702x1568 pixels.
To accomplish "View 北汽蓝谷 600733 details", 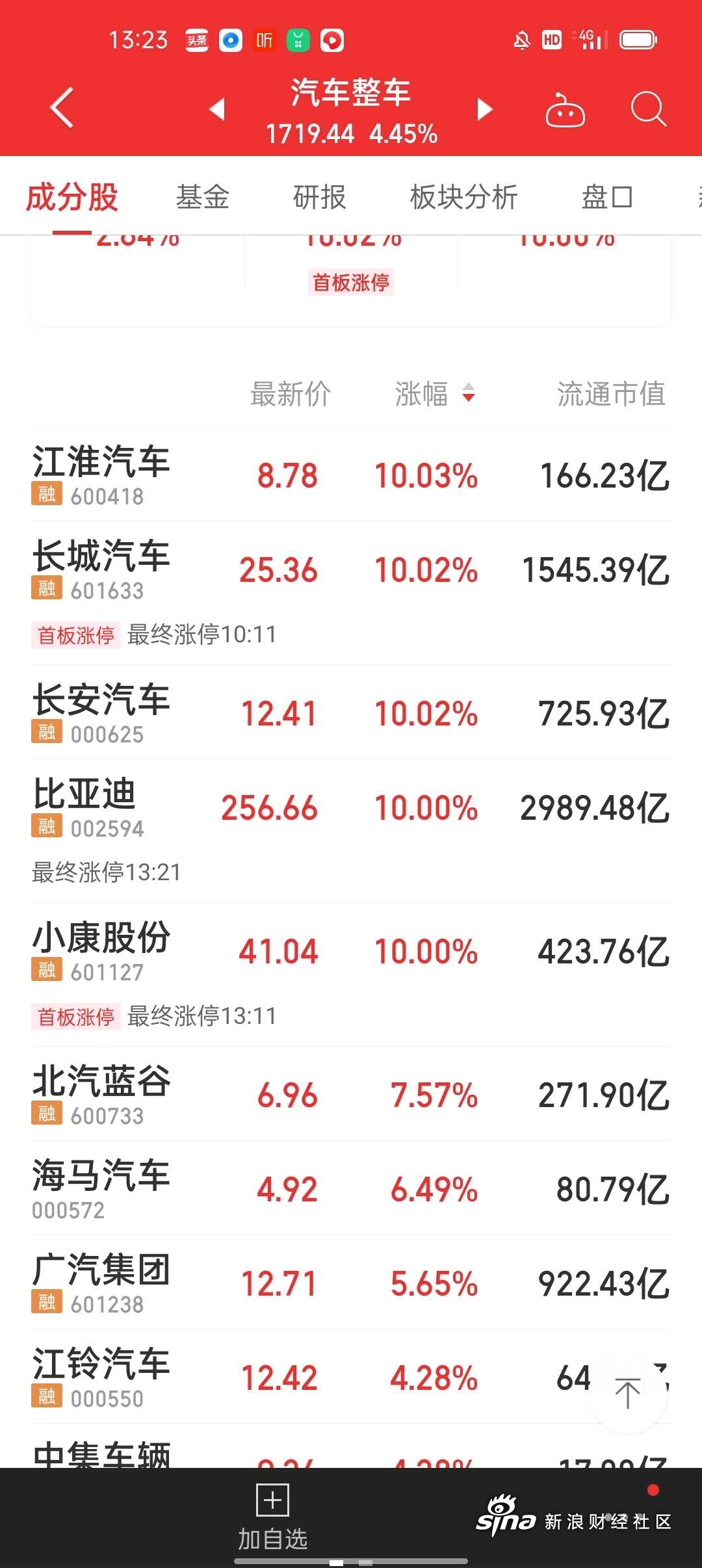I will point(351,1094).
